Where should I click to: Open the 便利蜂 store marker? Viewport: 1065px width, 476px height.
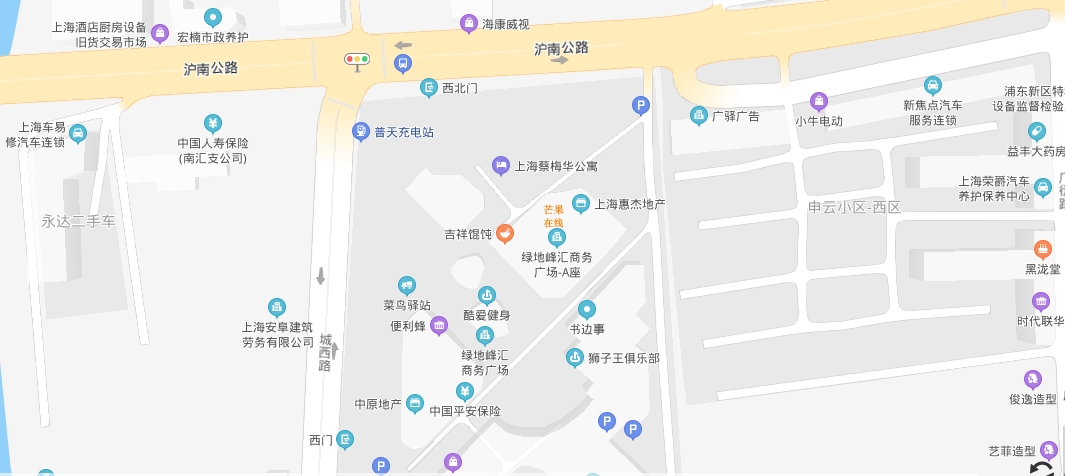(439, 326)
